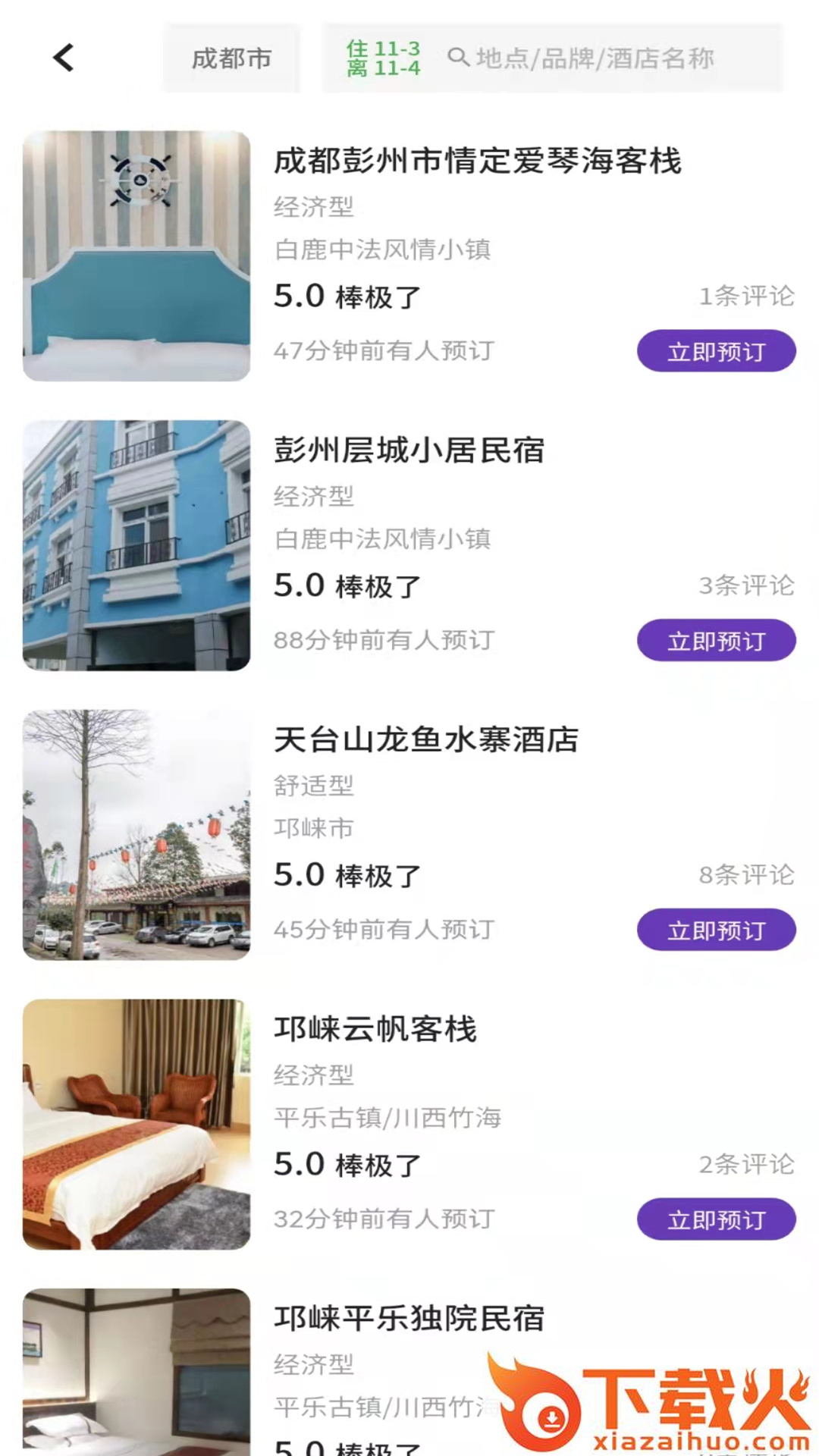
Task: Tap 立即预订 for 天台山龙鱼水寨酒店
Action: pyautogui.click(x=716, y=929)
